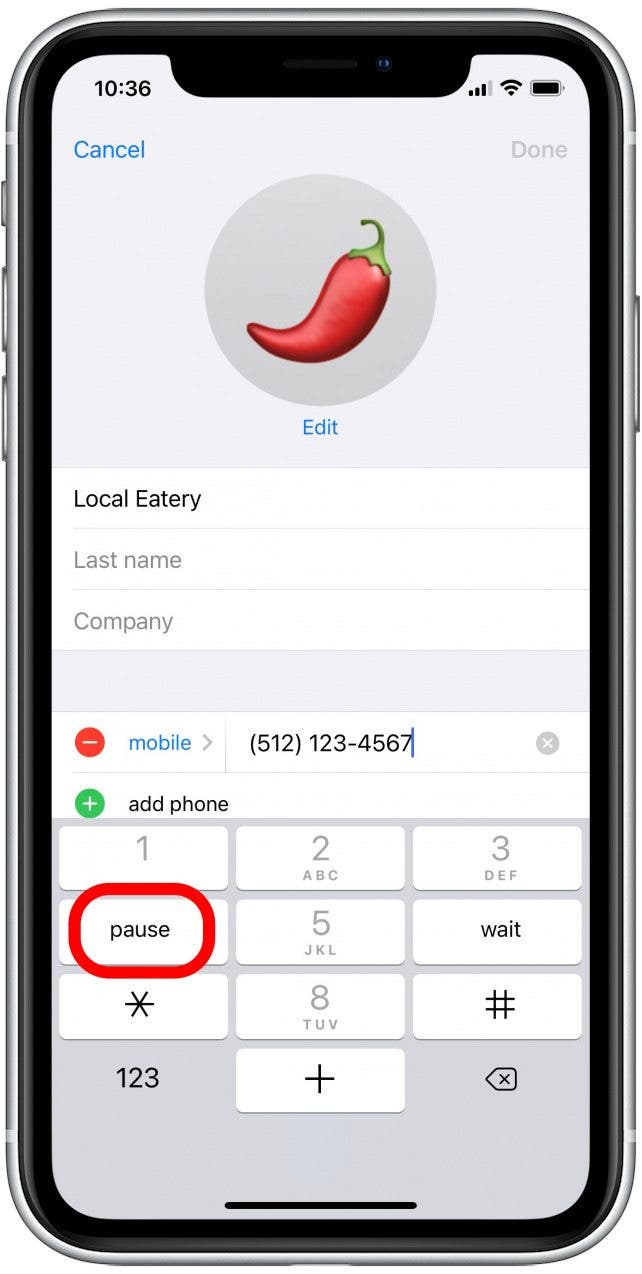
Task: Select the Company field
Action: (x=320, y=621)
